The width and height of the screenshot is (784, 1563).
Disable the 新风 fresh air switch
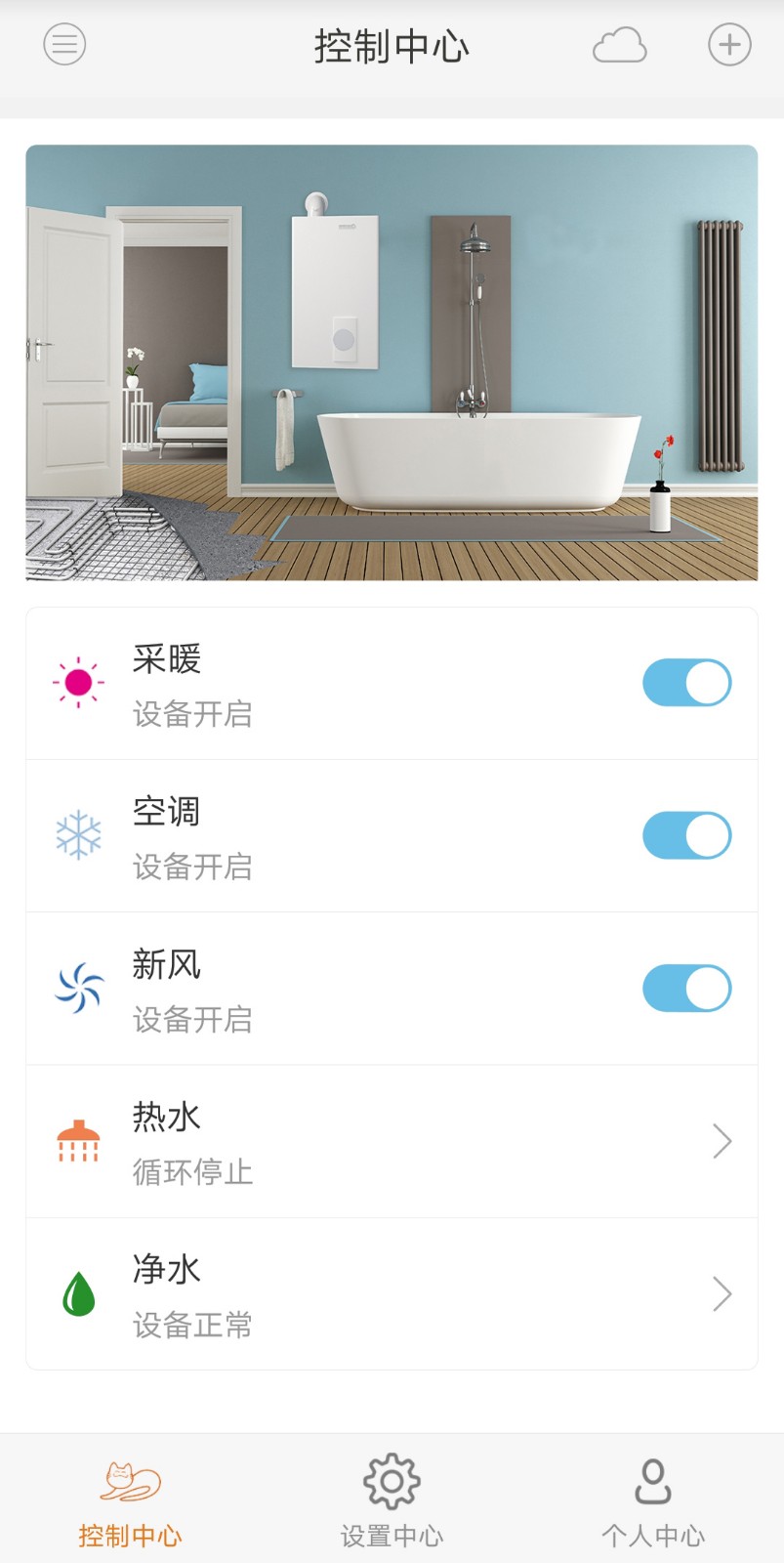686,989
